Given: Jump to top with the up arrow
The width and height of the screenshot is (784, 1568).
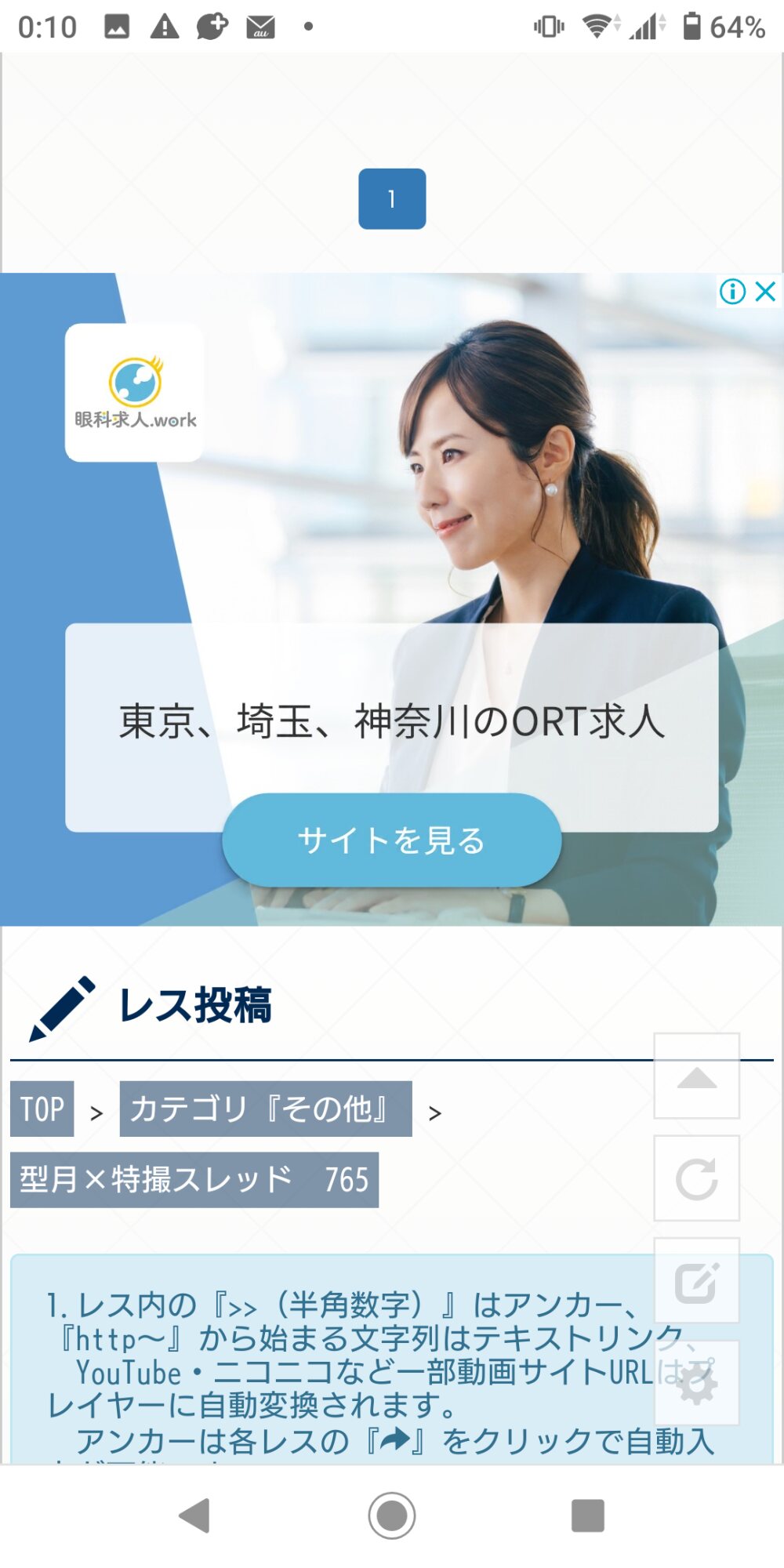Looking at the screenshot, I should [696, 1076].
